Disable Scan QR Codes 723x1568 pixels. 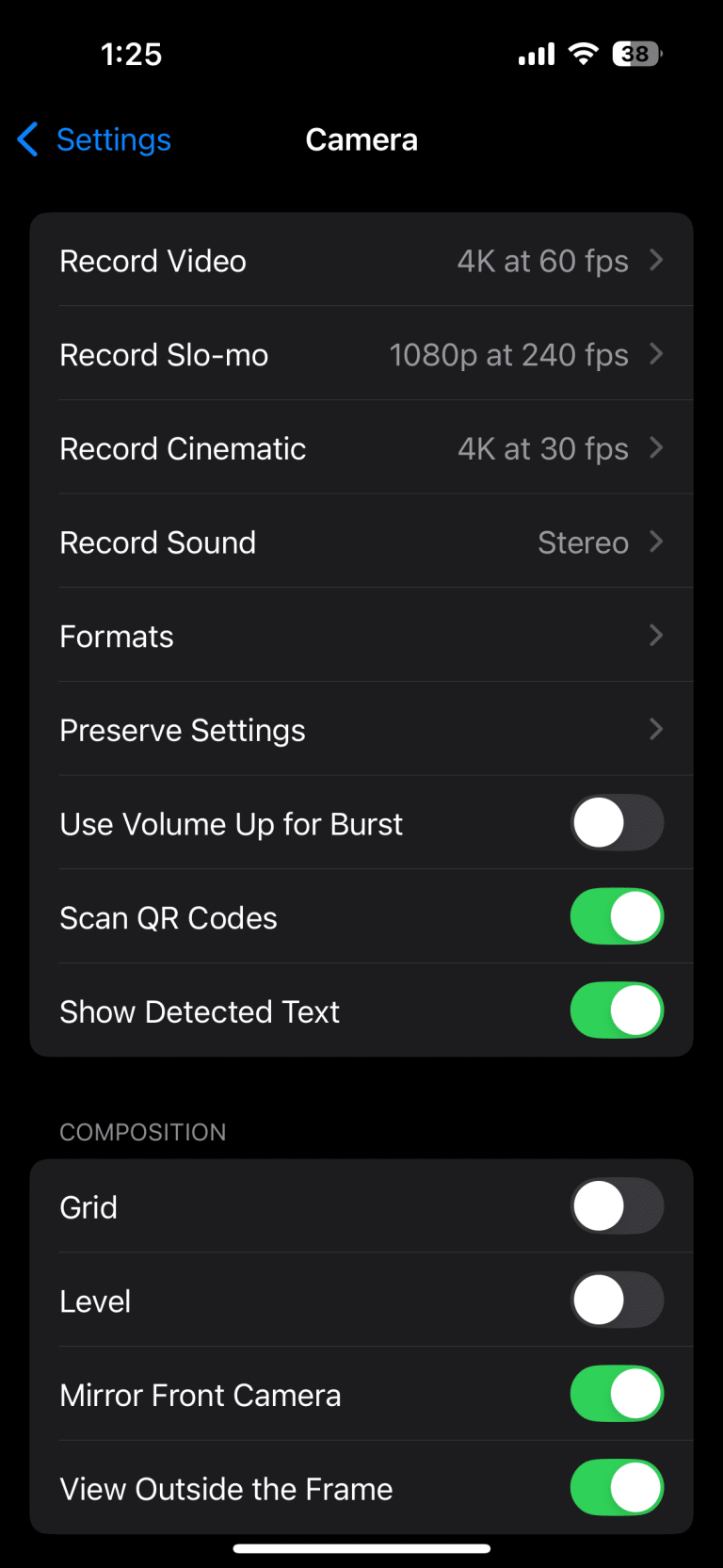(x=617, y=916)
